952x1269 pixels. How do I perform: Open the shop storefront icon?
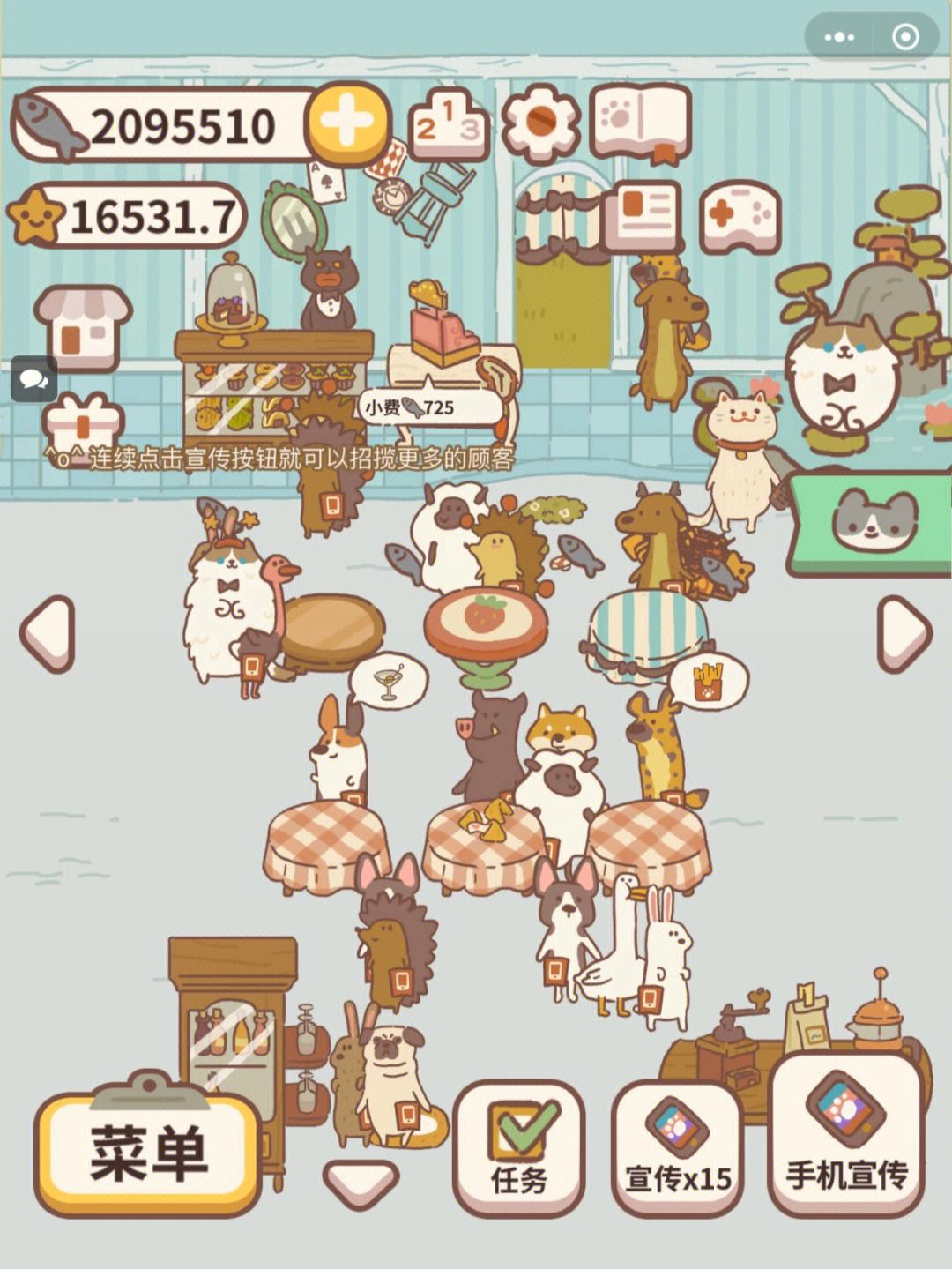83,328
